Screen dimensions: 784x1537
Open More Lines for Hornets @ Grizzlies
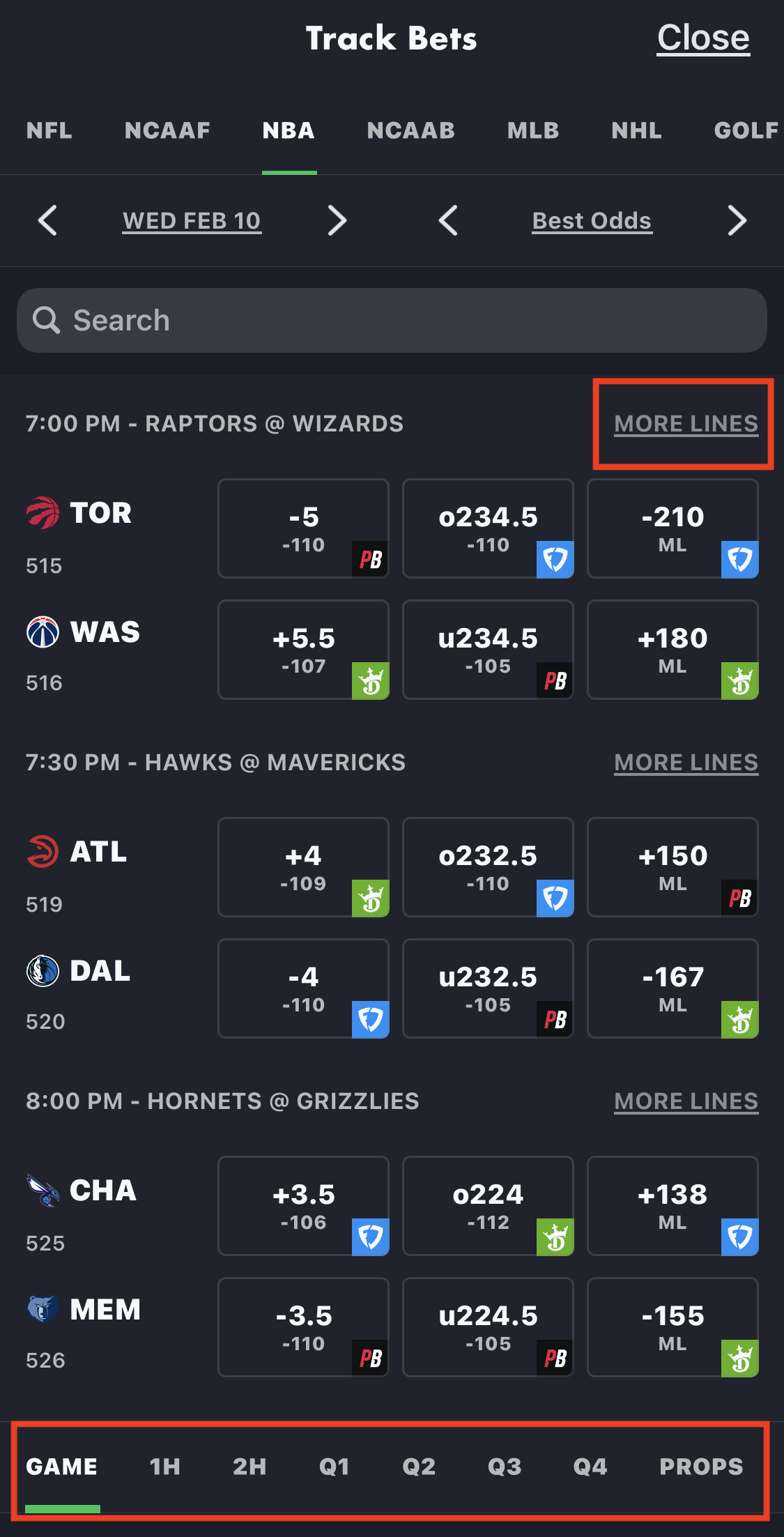[686, 1101]
